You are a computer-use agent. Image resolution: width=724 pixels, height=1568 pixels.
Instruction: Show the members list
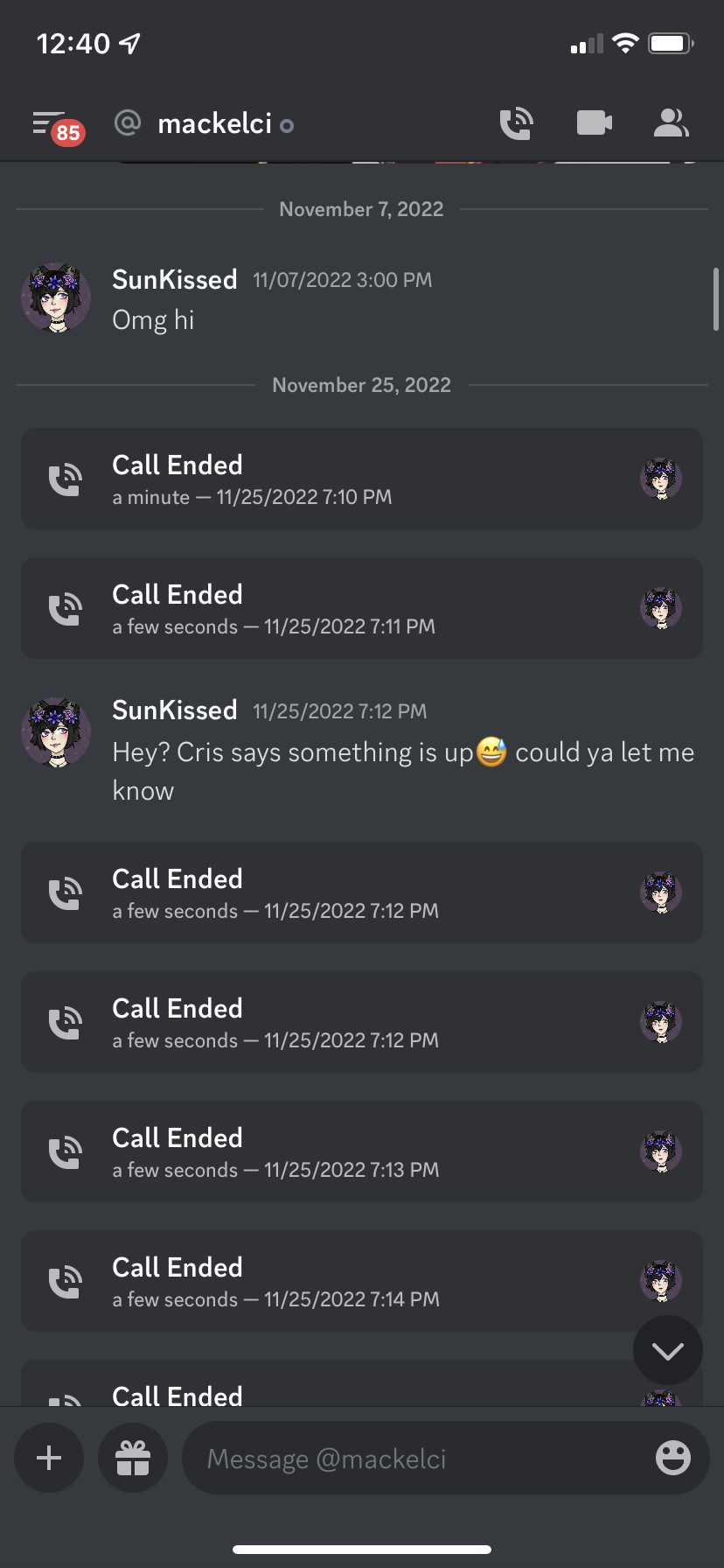[671, 124]
